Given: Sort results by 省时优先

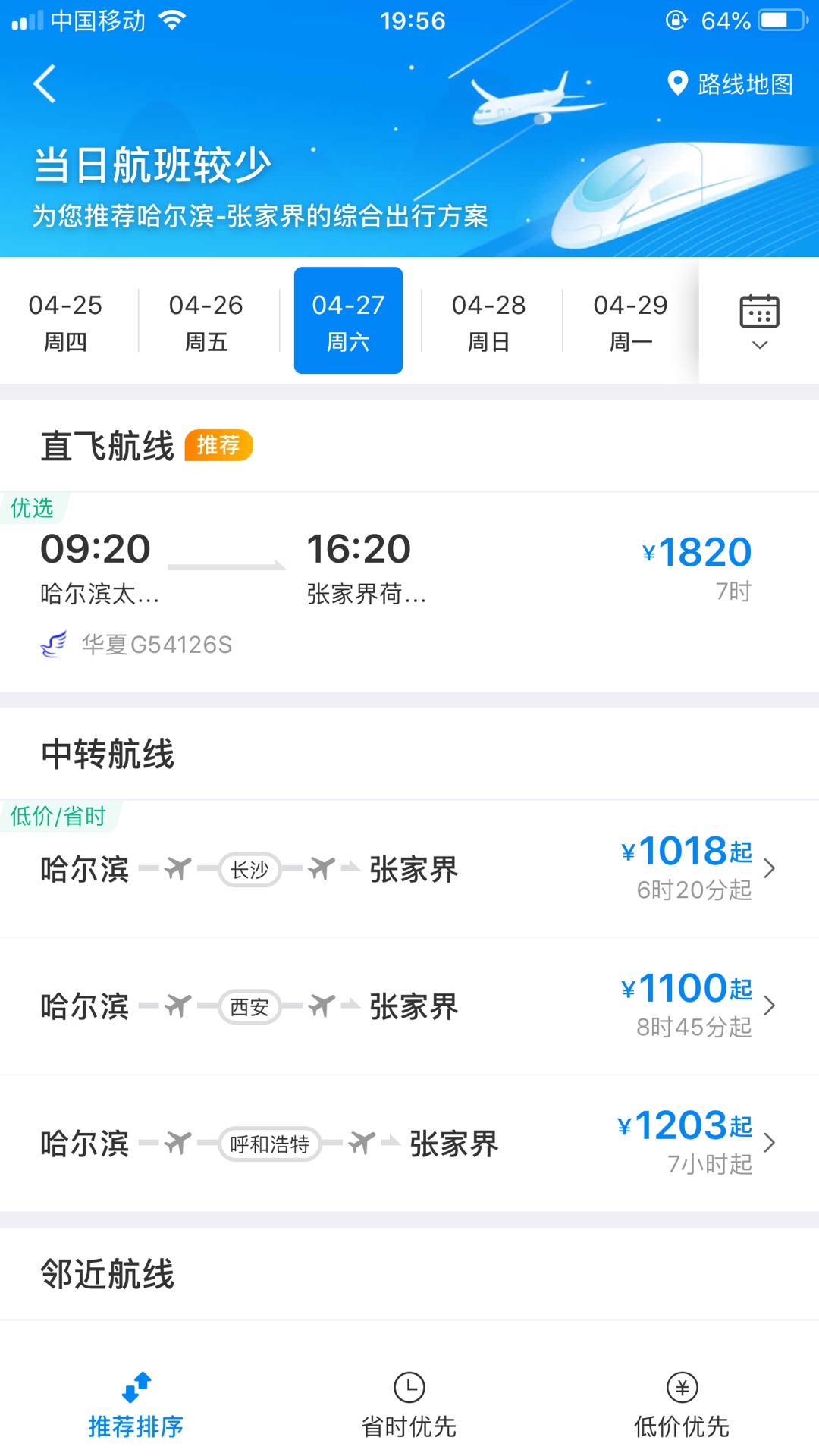Looking at the screenshot, I should coord(409,1405).
